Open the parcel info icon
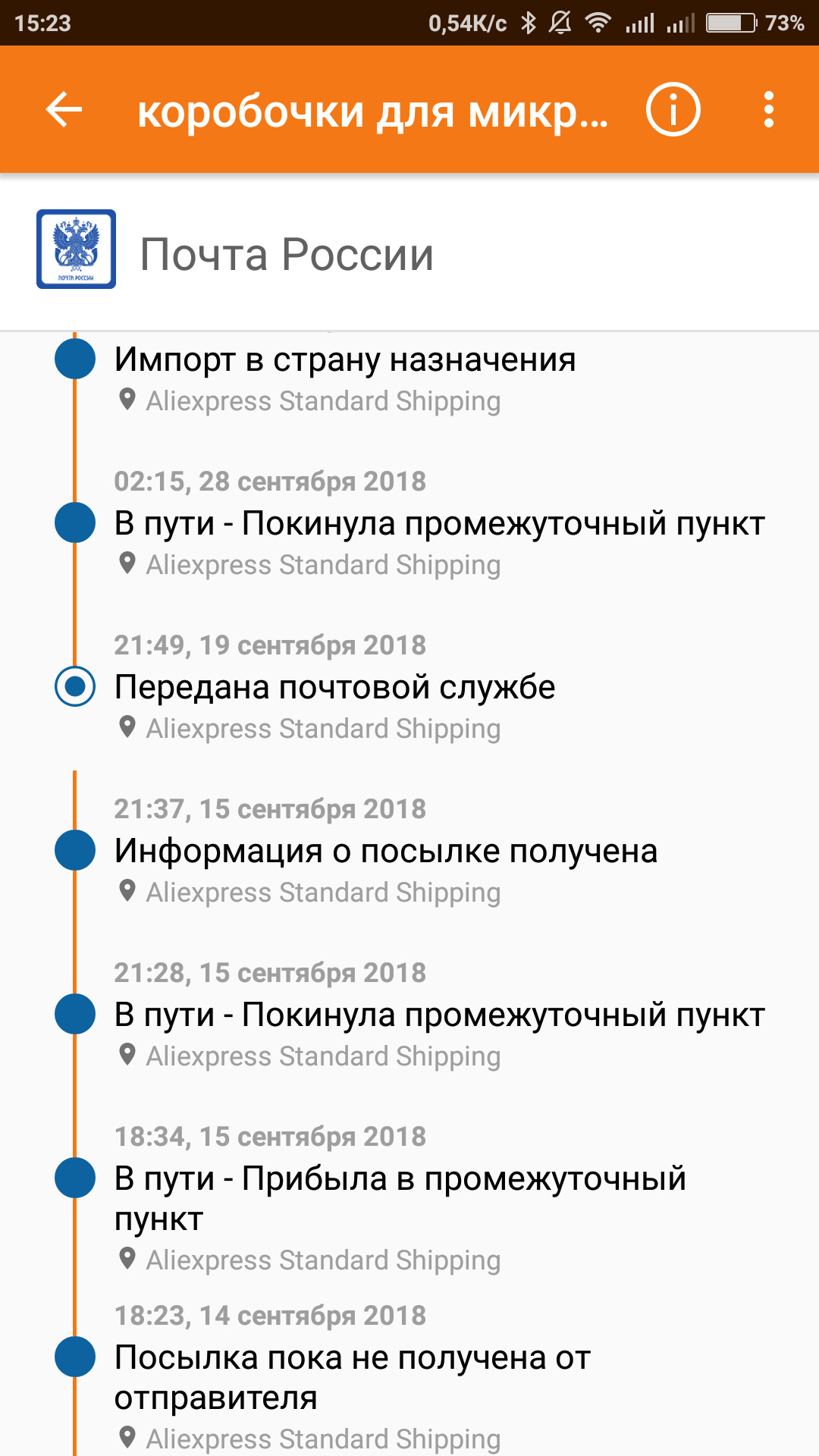Screen dimensions: 819x1456 673,110
